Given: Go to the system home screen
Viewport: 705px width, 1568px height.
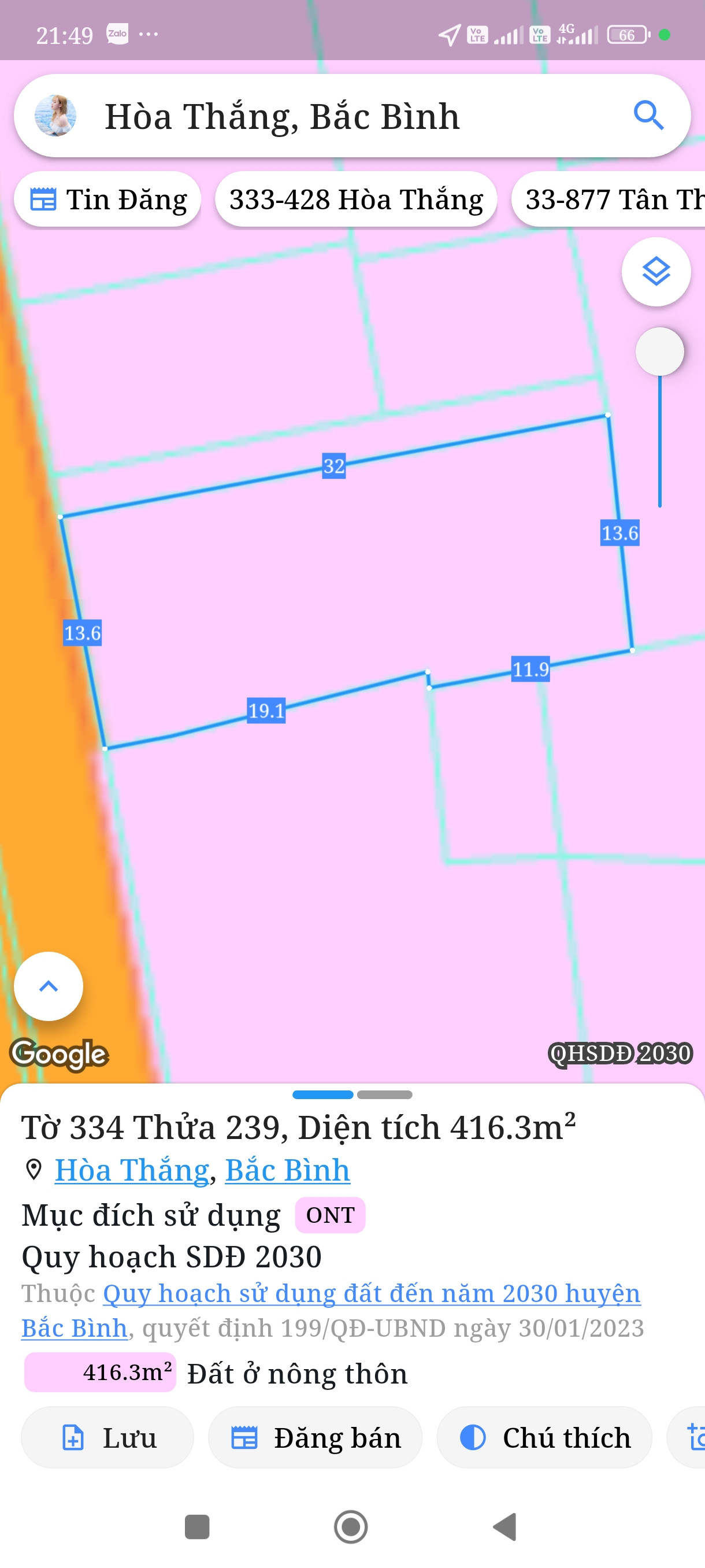Looking at the screenshot, I should pos(351,1526).
